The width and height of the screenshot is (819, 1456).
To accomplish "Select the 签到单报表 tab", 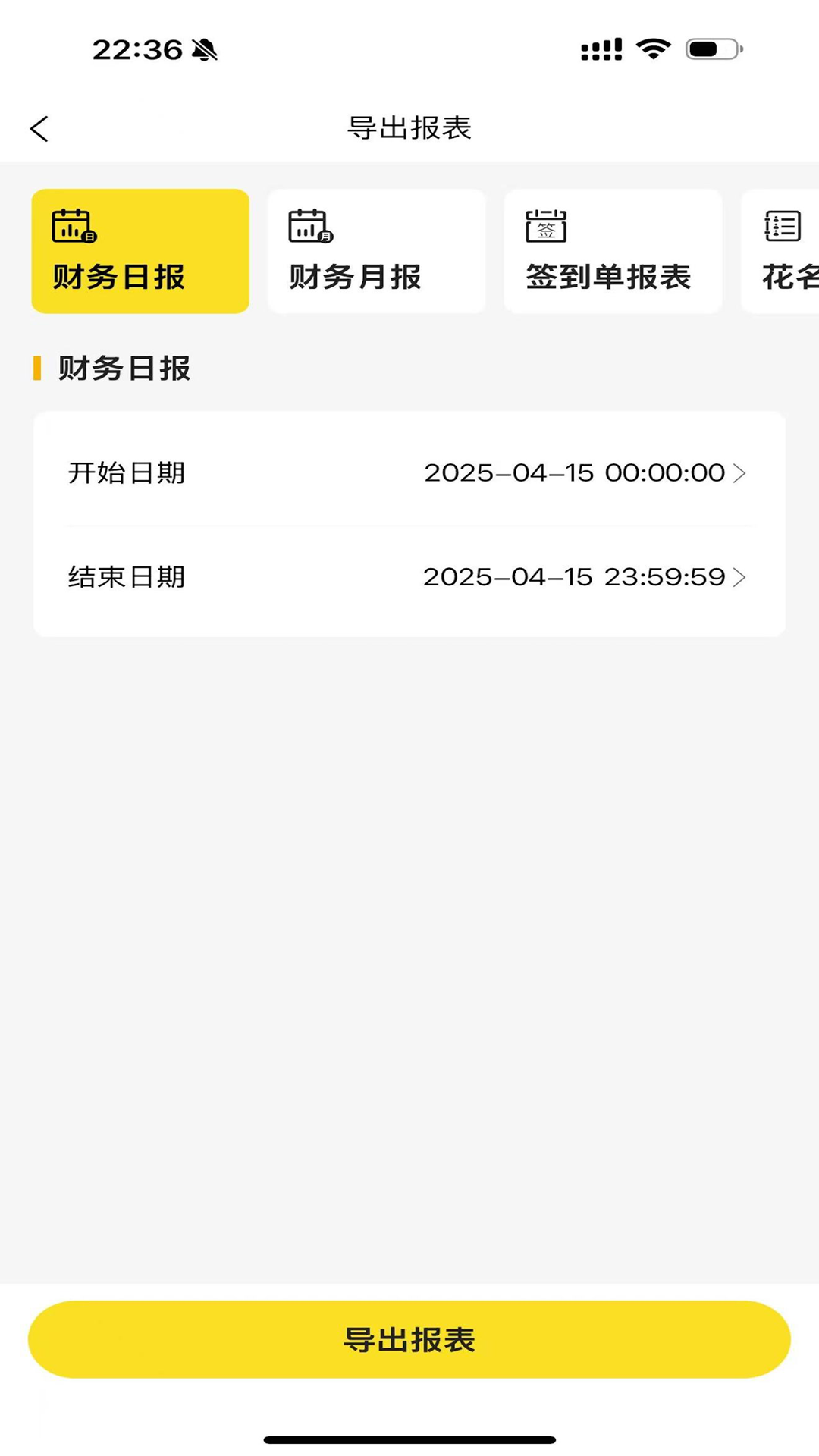I will coord(612,250).
